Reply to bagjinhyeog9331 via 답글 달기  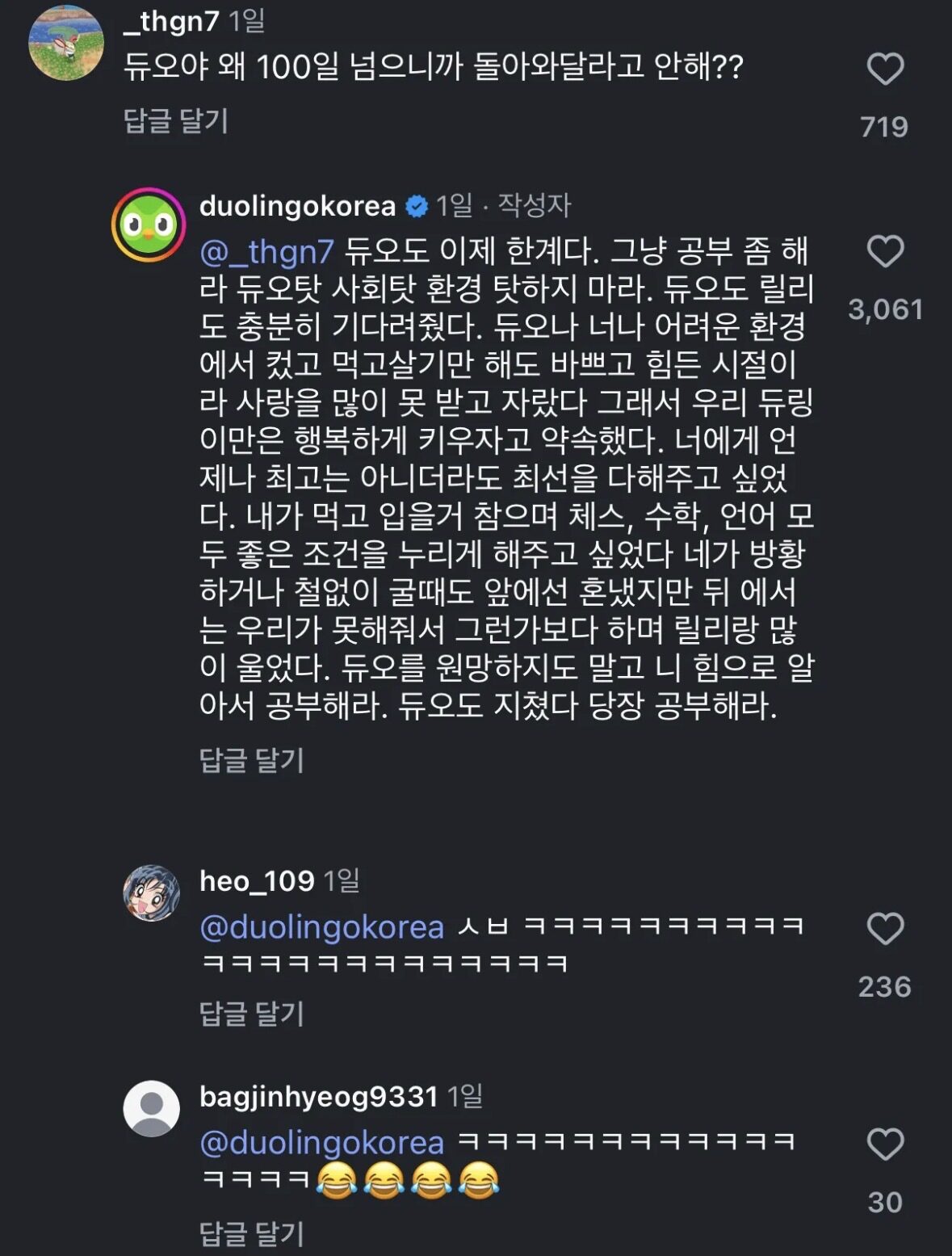click(252, 1233)
